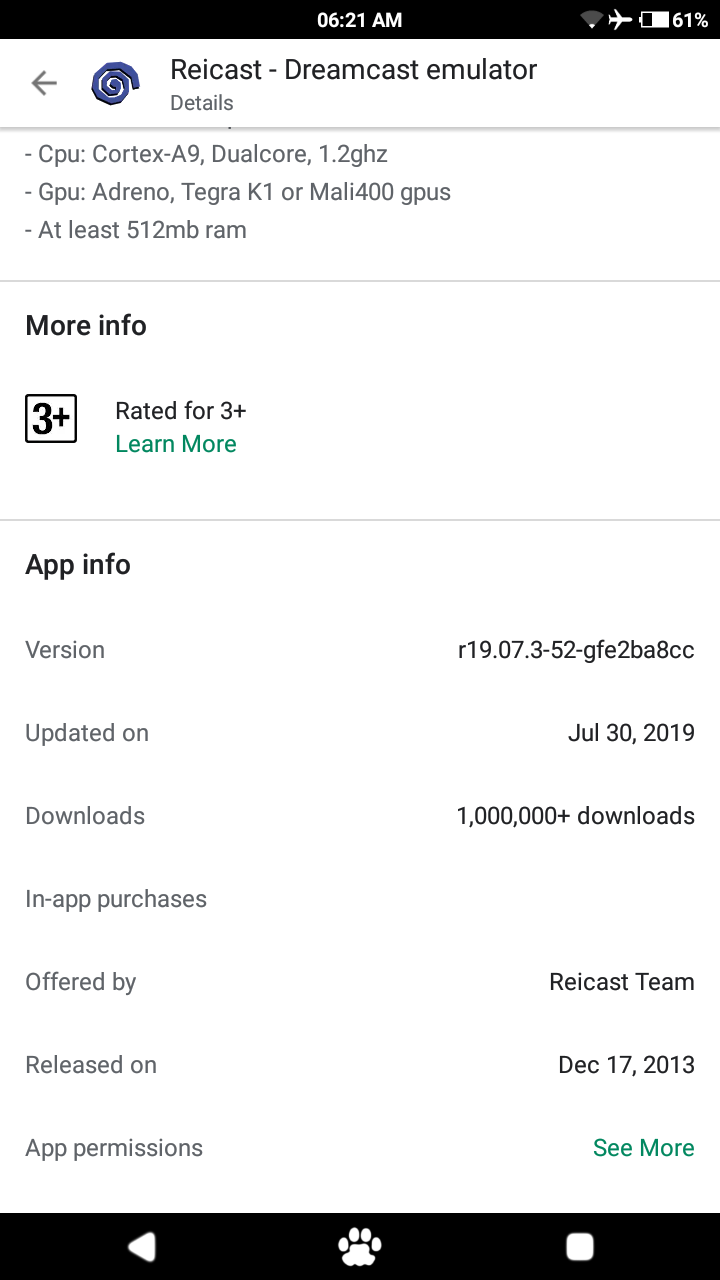Image resolution: width=720 pixels, height=1280 pixels.
Task: Select the Released on Dec 17, 2013 row
Action: tap(360, 1064)
